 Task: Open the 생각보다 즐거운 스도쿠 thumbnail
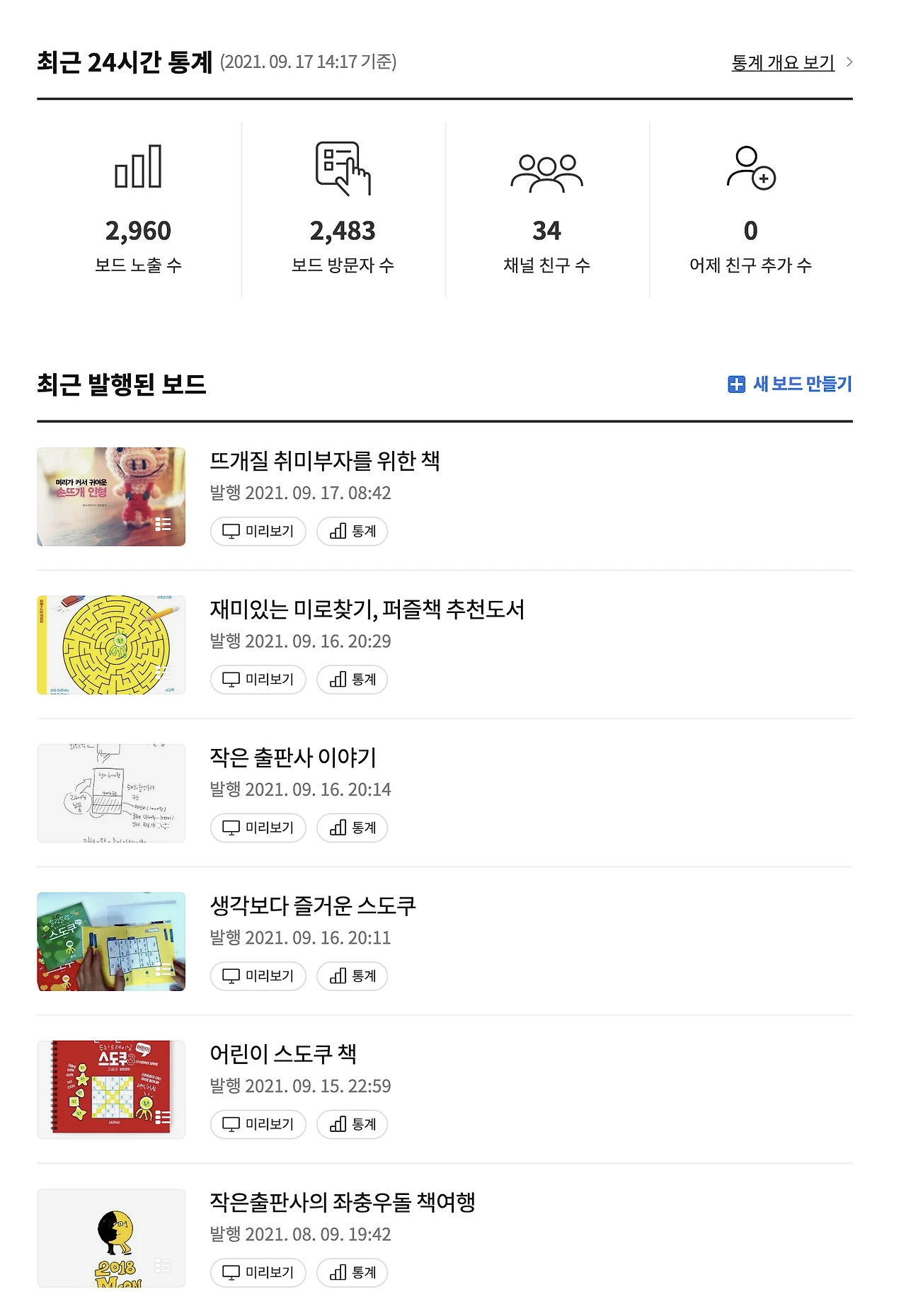111,942
